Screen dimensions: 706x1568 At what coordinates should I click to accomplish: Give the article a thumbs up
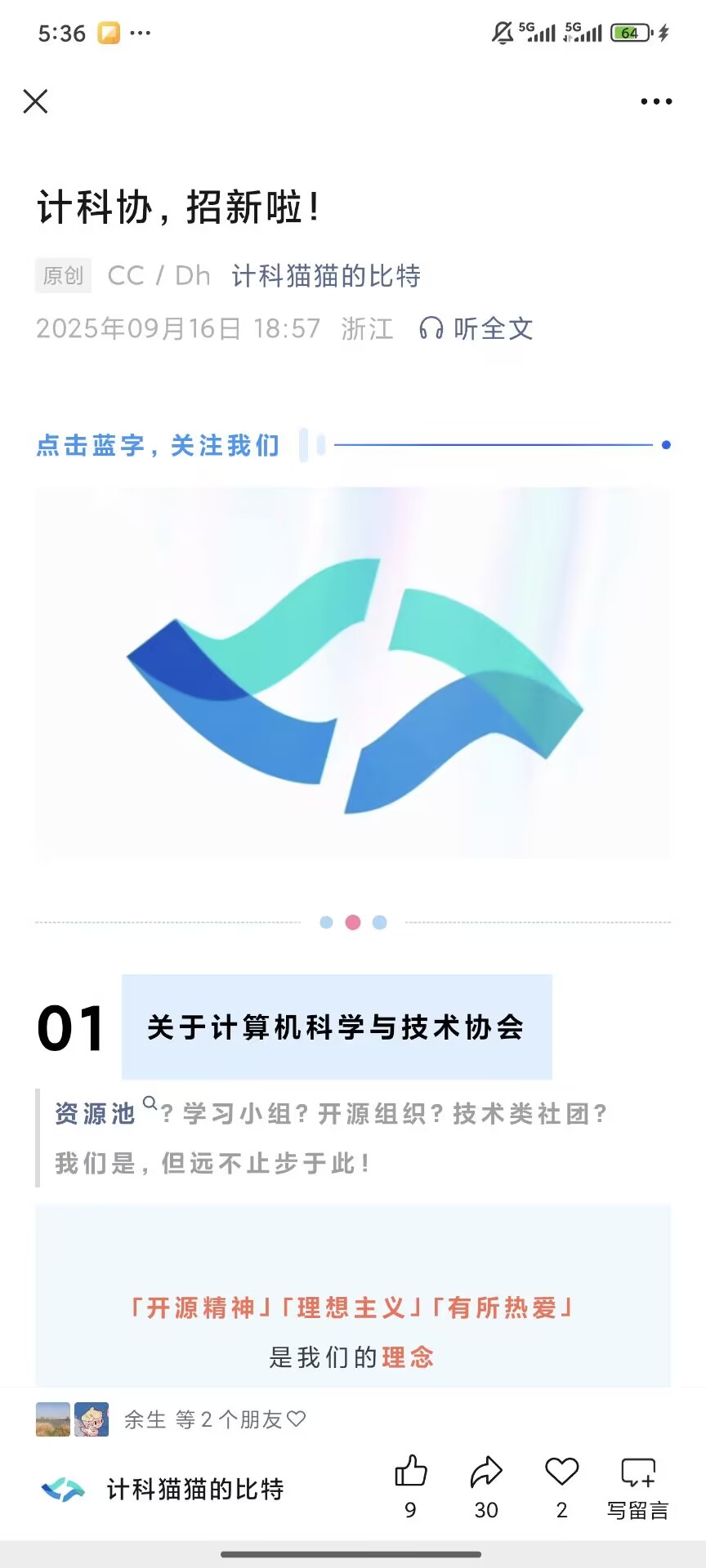pyautogui.click(x=410, y=1484)
